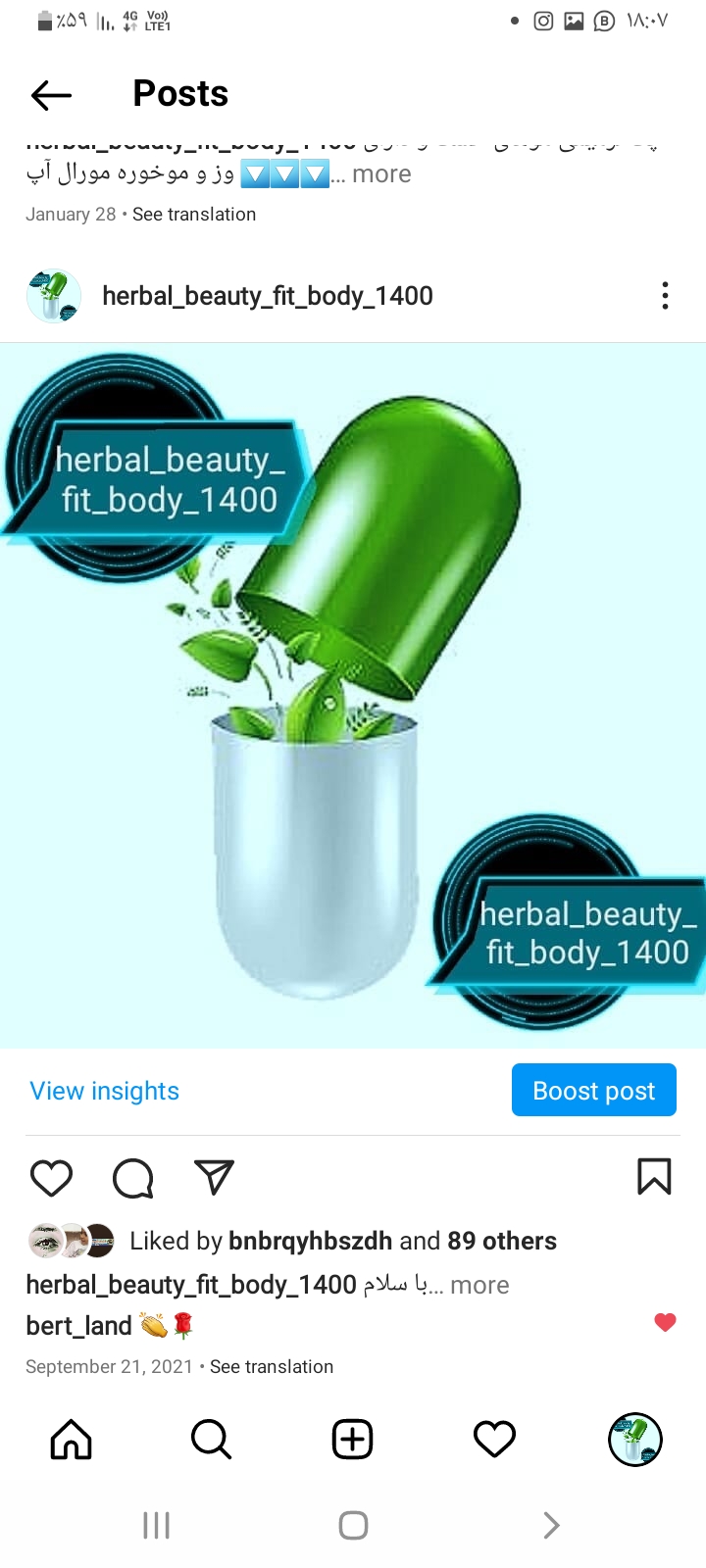
Task: Open the Search tab
Action: 211,1440
